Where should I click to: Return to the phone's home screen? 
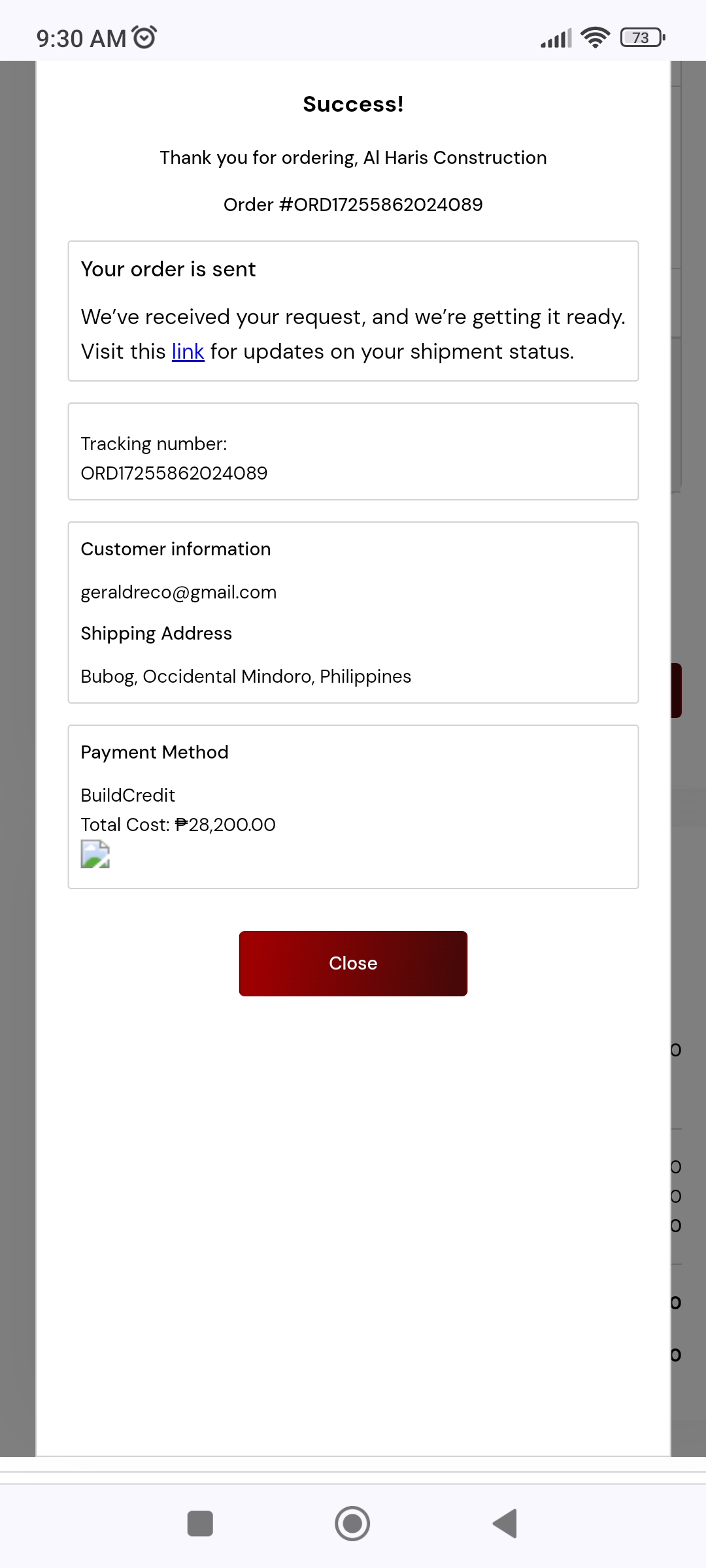(352, 1524)
